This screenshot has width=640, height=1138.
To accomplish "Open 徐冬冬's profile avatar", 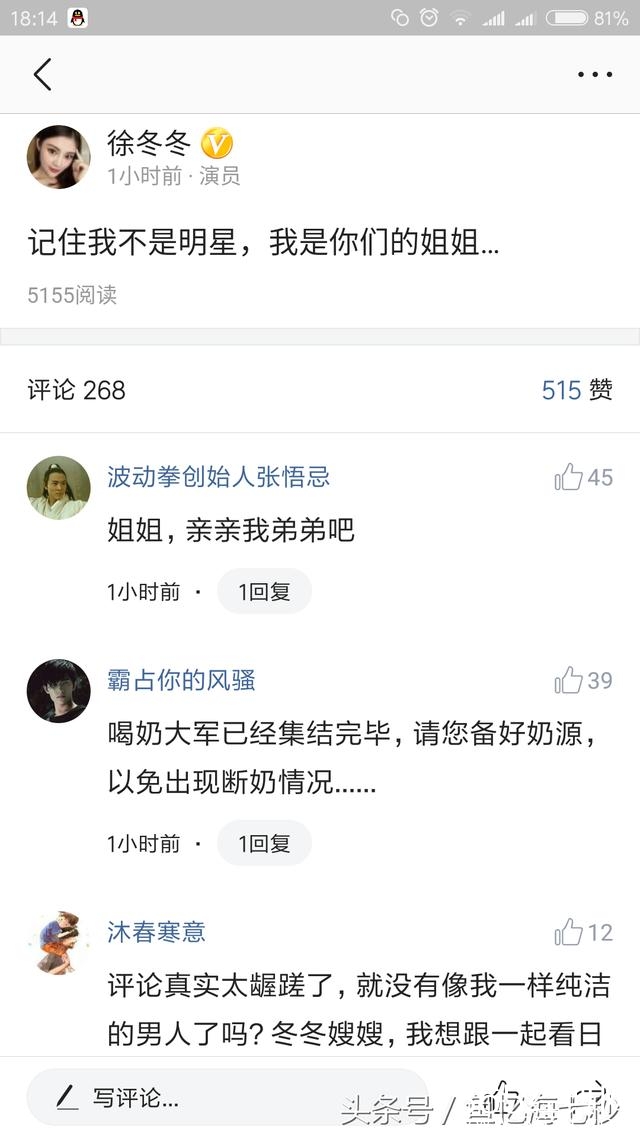I will pos(58,157).
